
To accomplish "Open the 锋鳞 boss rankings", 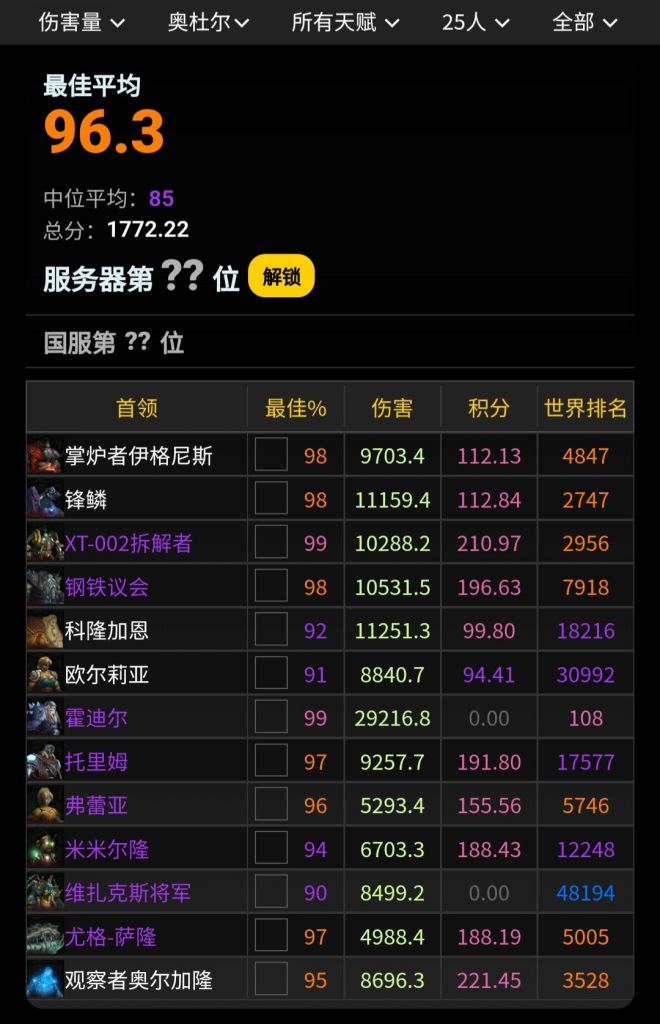I will [x=86, y=500].
